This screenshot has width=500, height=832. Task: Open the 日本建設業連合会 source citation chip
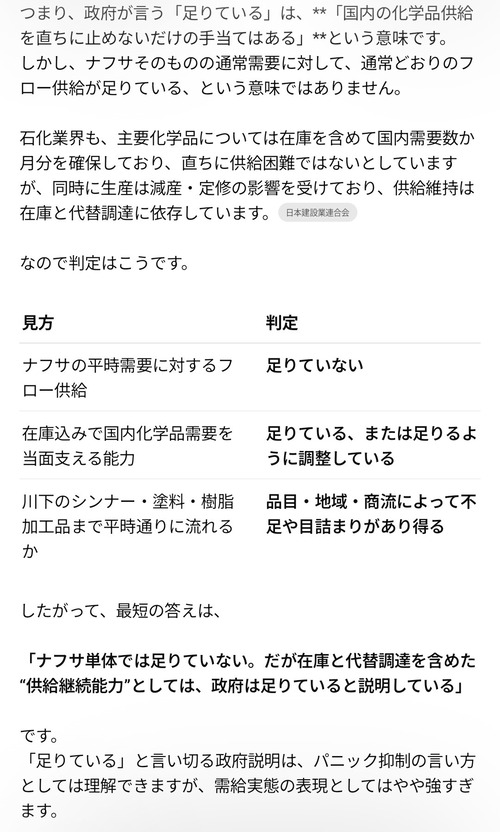(x=317, y=213)
